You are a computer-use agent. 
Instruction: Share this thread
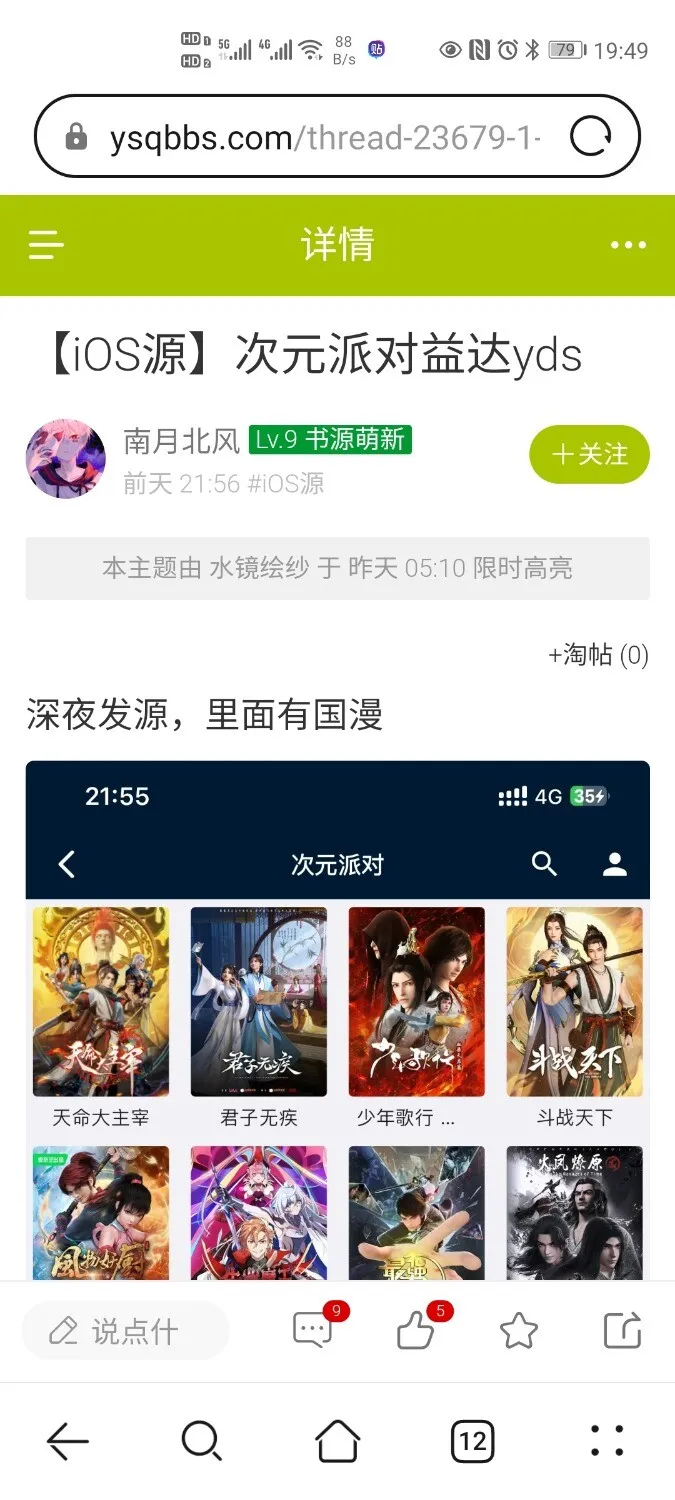click(x=622, y=1331)
